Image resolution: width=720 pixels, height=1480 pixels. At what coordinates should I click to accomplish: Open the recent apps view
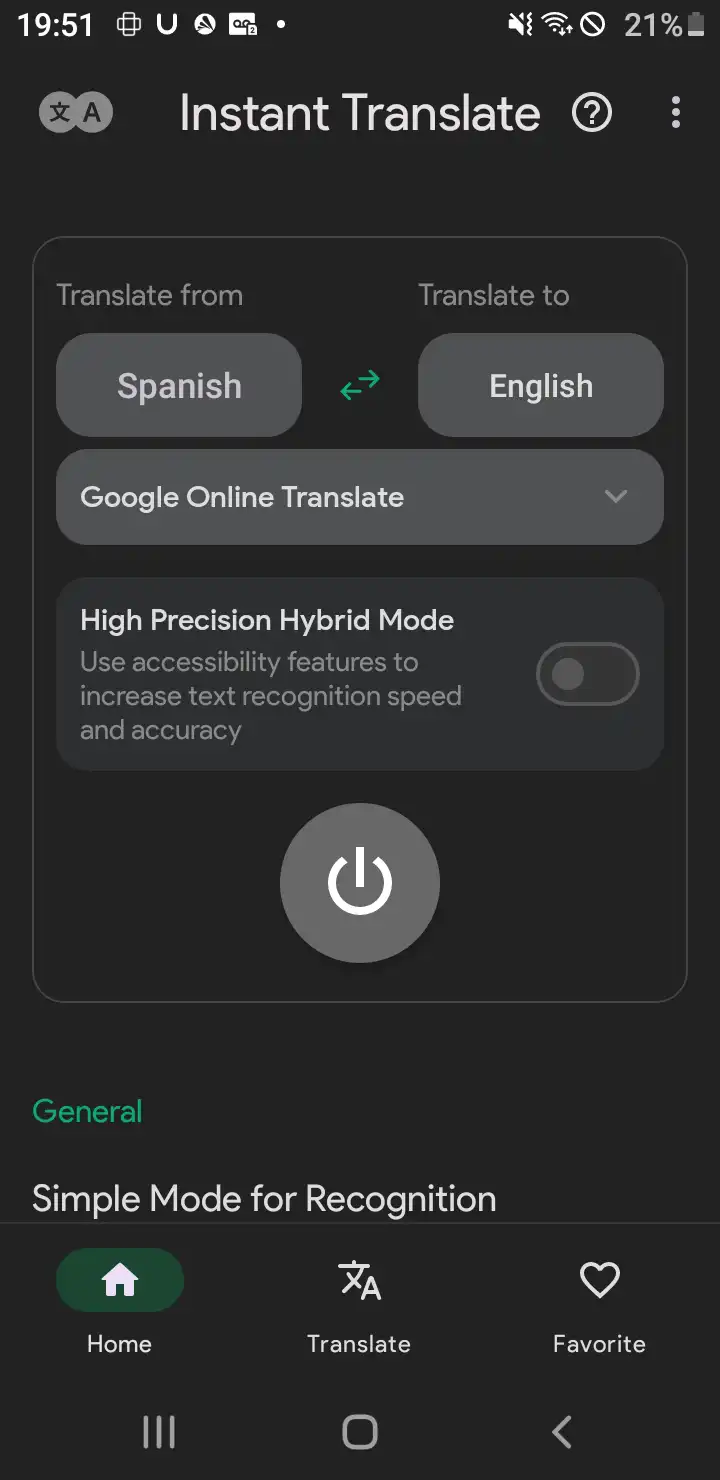[x=159, y=1432]
